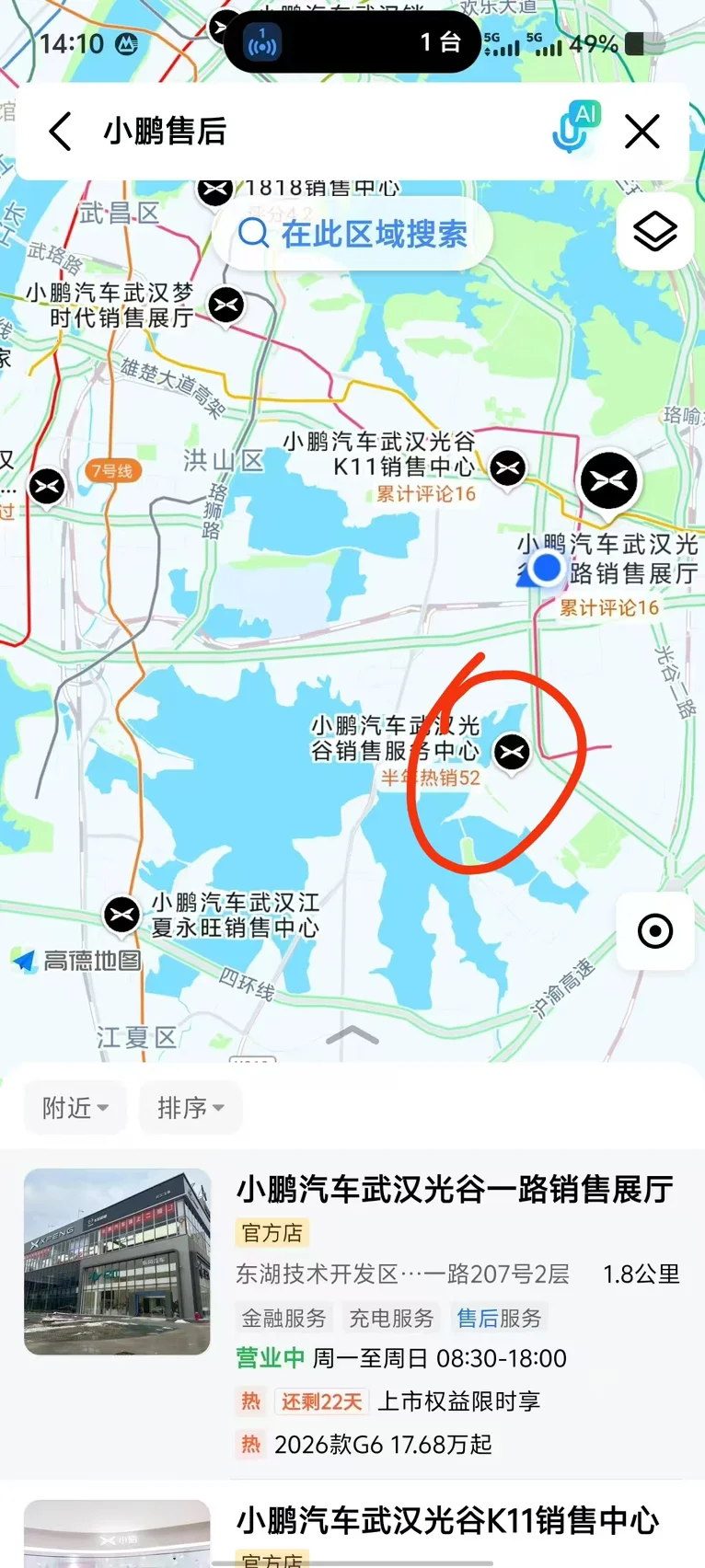
Task: Go back using the arrow
Action: [61, 132]
